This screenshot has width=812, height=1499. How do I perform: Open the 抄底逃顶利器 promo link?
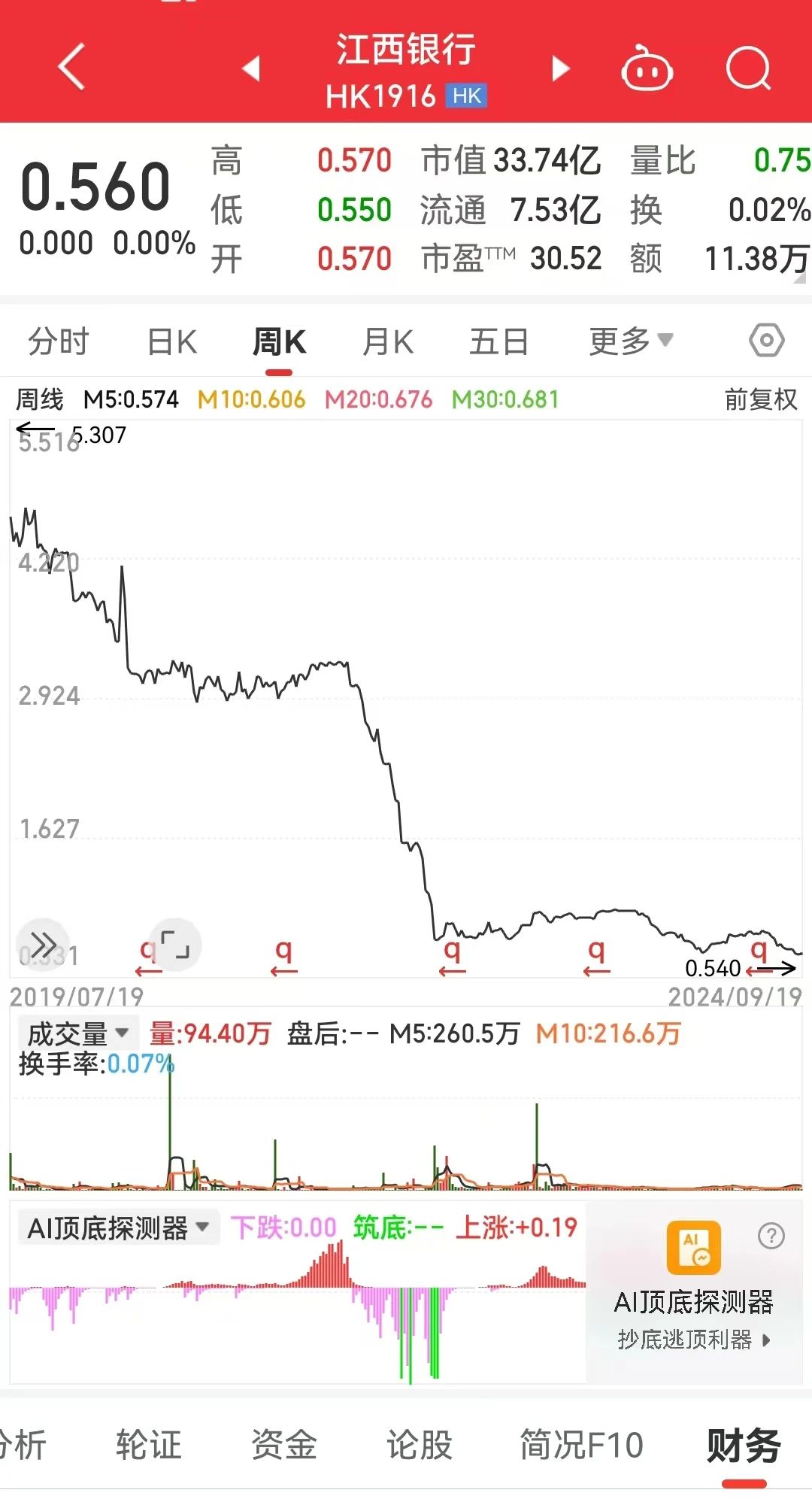(x=693, y=1340)
